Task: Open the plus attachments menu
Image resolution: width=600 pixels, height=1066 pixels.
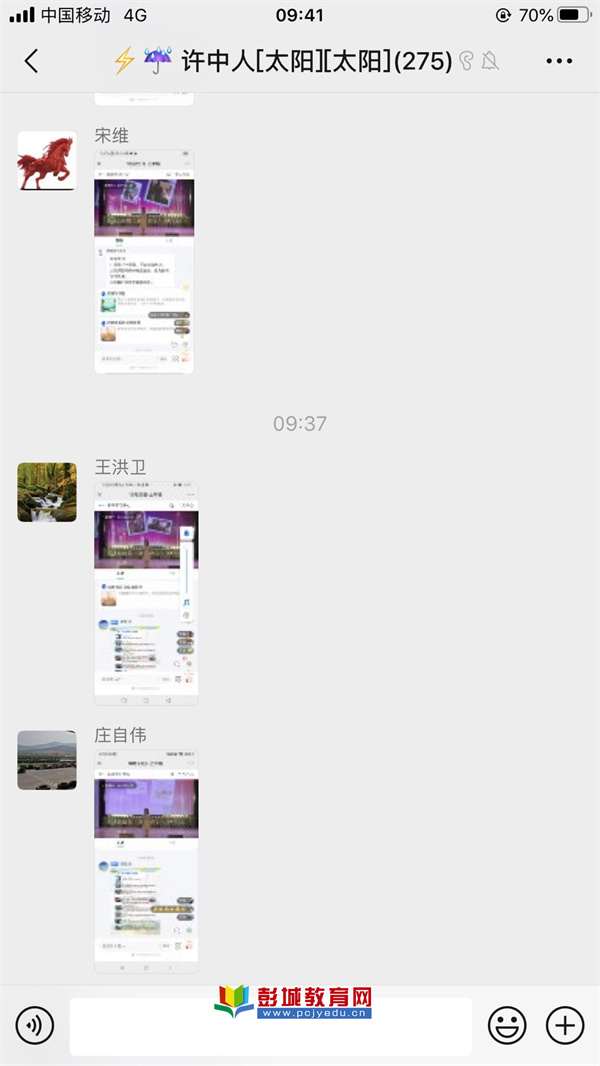Action: click(565, 1026)
